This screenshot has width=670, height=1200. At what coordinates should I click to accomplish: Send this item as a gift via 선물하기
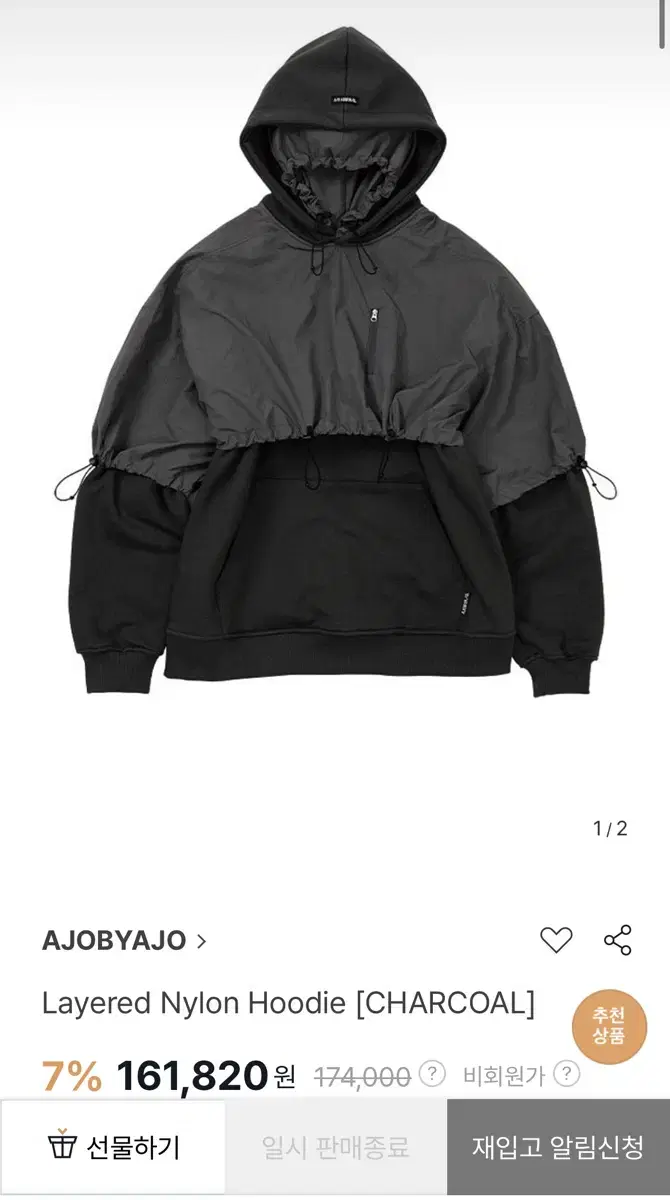coord(113,1147)
